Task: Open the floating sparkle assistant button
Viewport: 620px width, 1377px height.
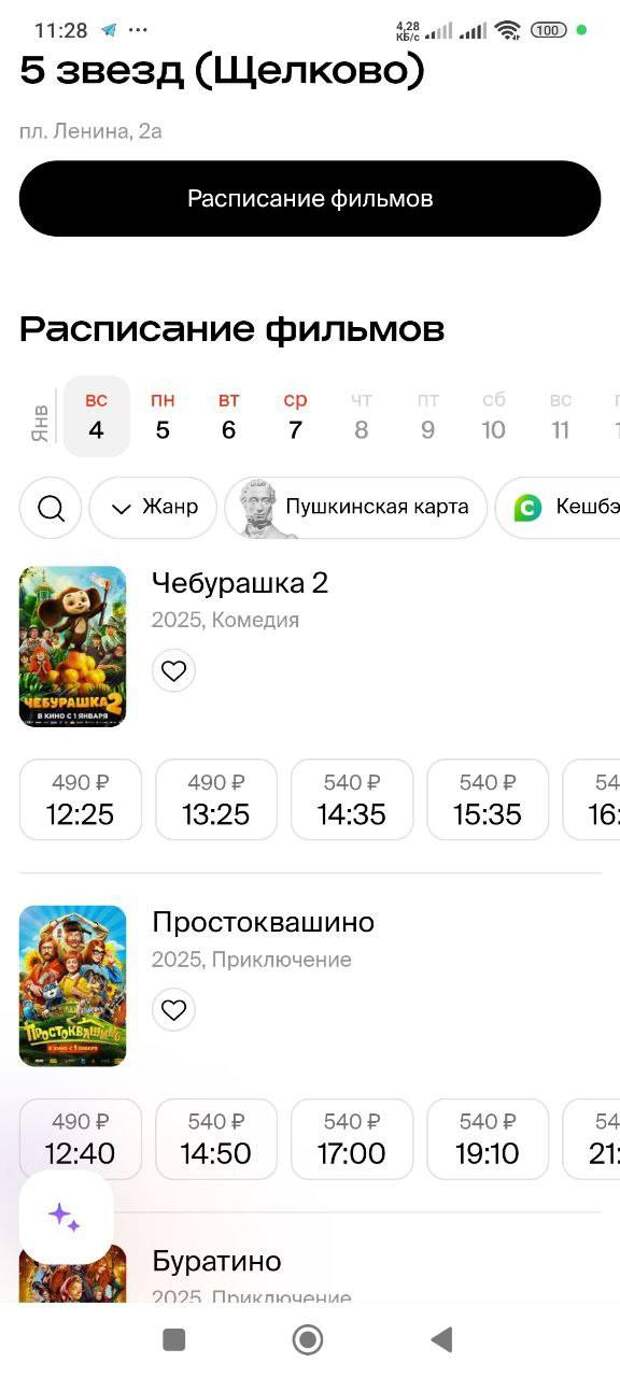Action: tap(65, 1217)
